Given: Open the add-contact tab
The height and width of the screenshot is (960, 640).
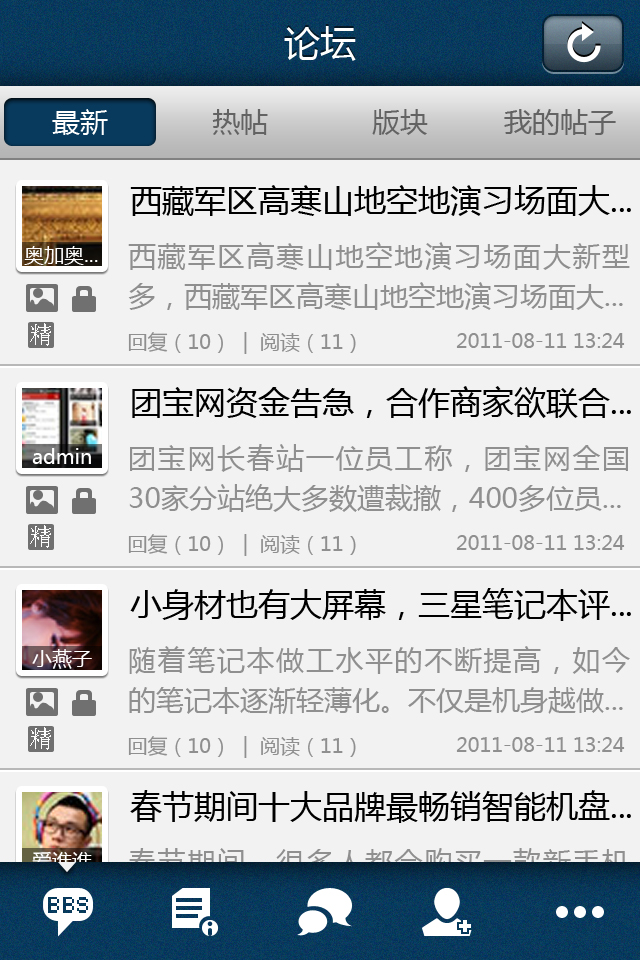Looking at the screenshot, I should [446, 911].
